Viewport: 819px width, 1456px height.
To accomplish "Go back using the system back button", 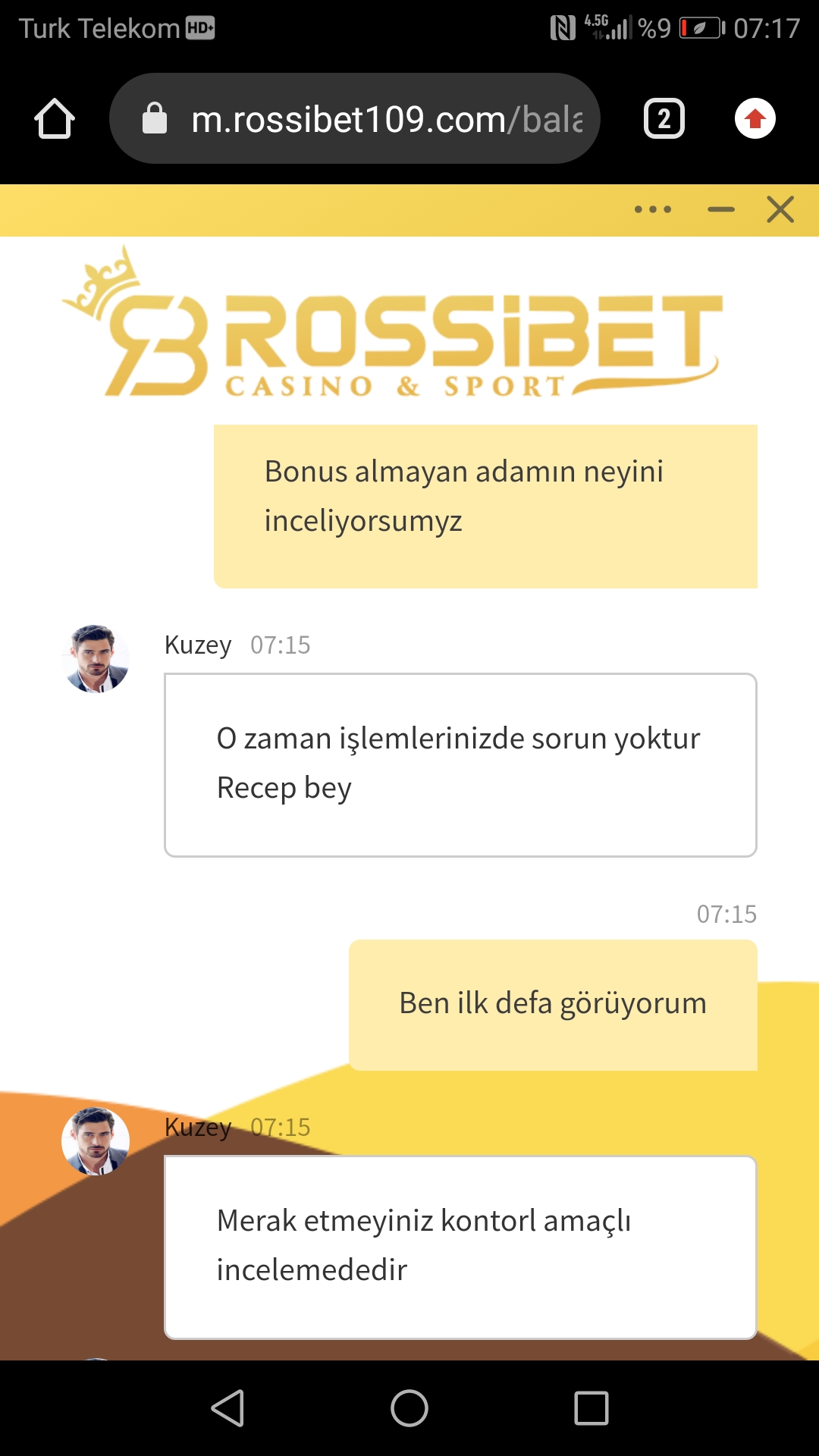I will 227,1408.
